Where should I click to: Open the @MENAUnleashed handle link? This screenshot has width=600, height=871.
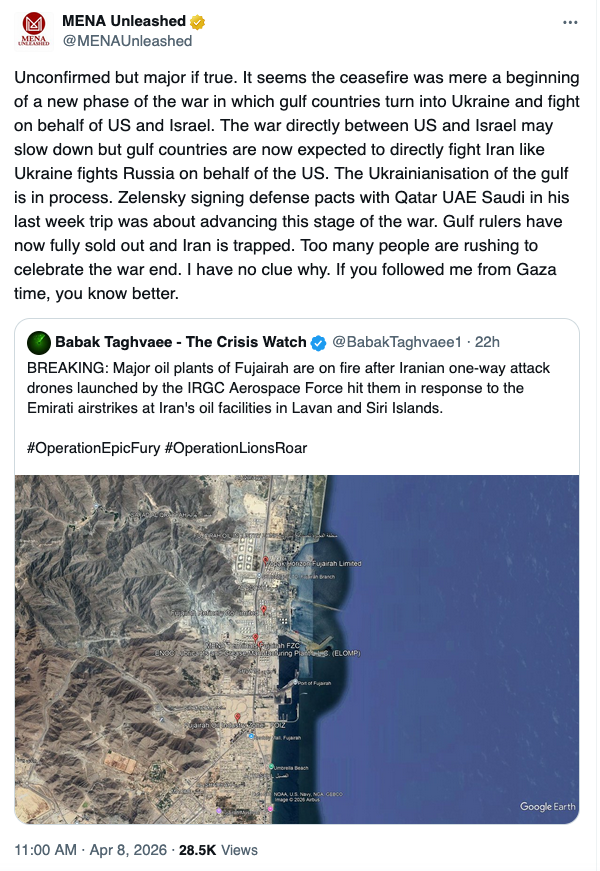point(127,41)
